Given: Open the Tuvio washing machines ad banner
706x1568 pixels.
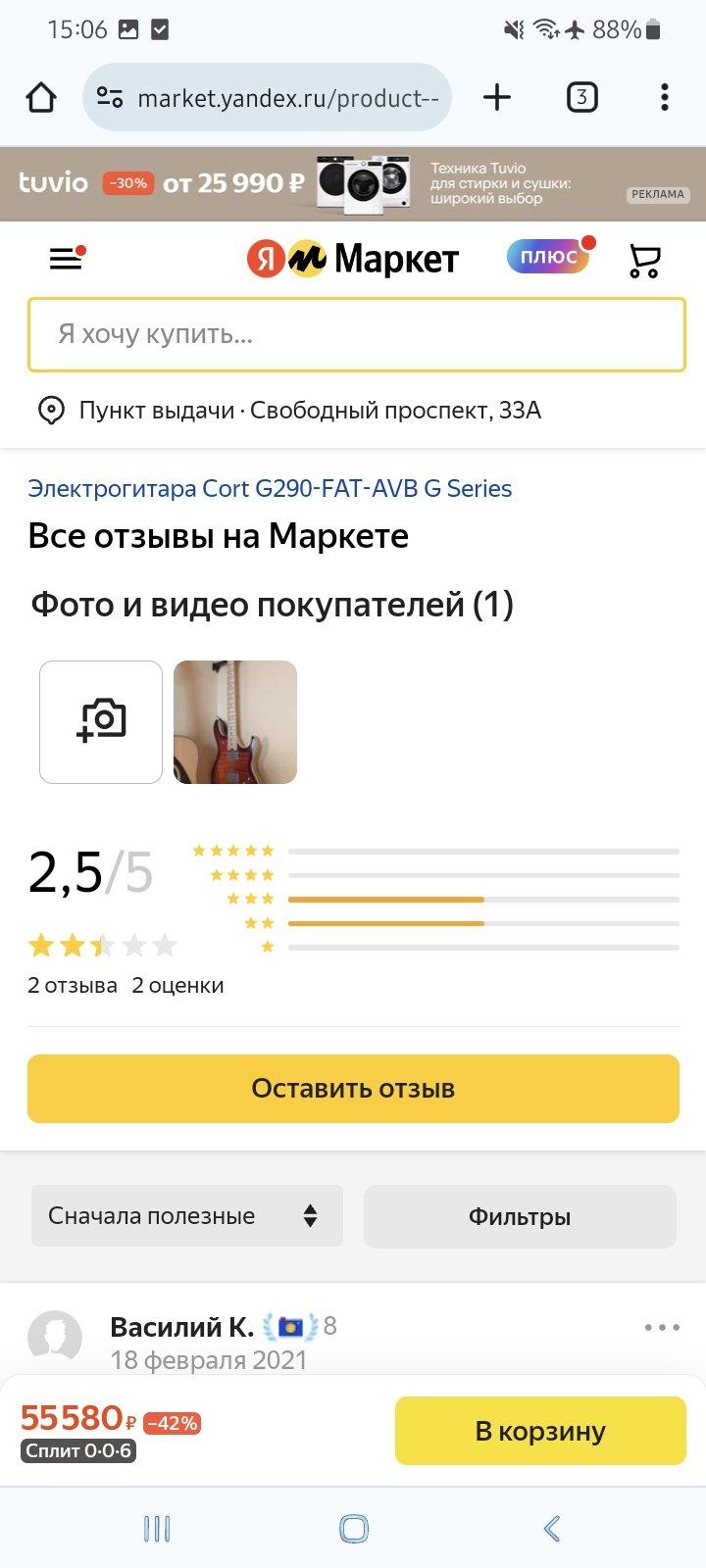Looking at the screenshot, I should tap(353, 183).
